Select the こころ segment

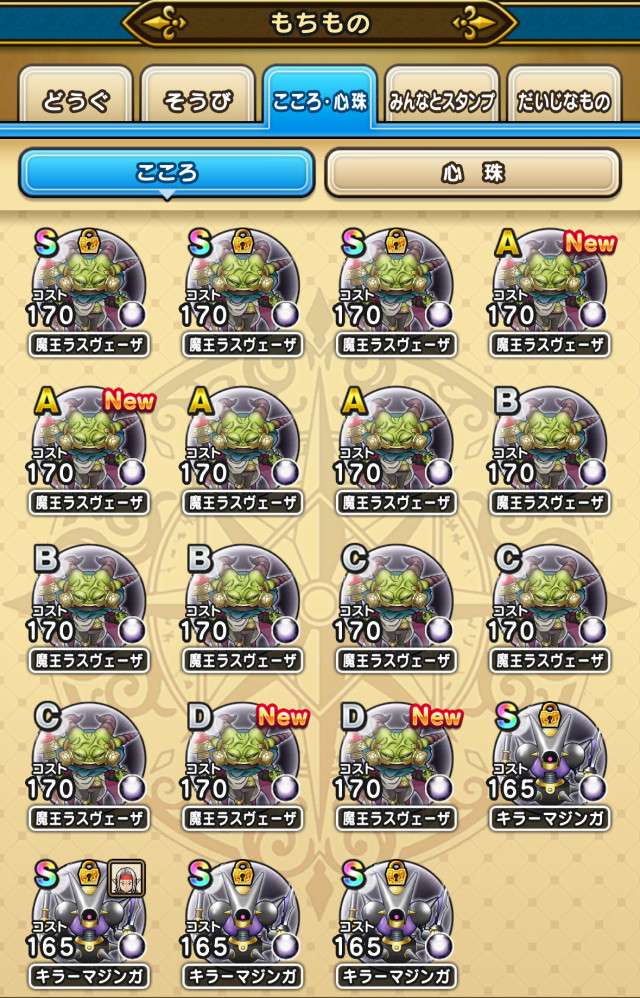pos(166,173)
